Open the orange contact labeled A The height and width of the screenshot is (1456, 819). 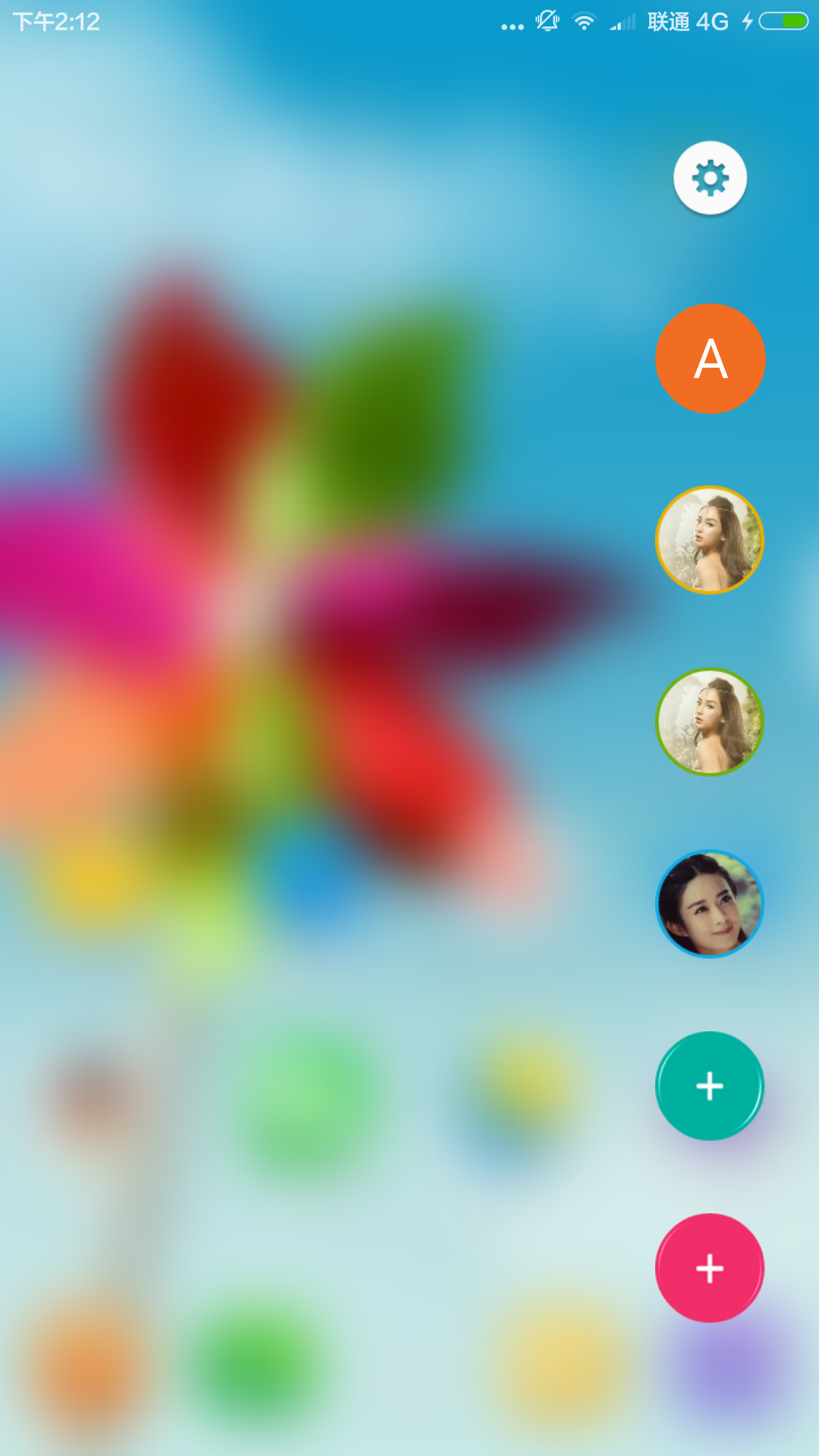tap(710, 359)
